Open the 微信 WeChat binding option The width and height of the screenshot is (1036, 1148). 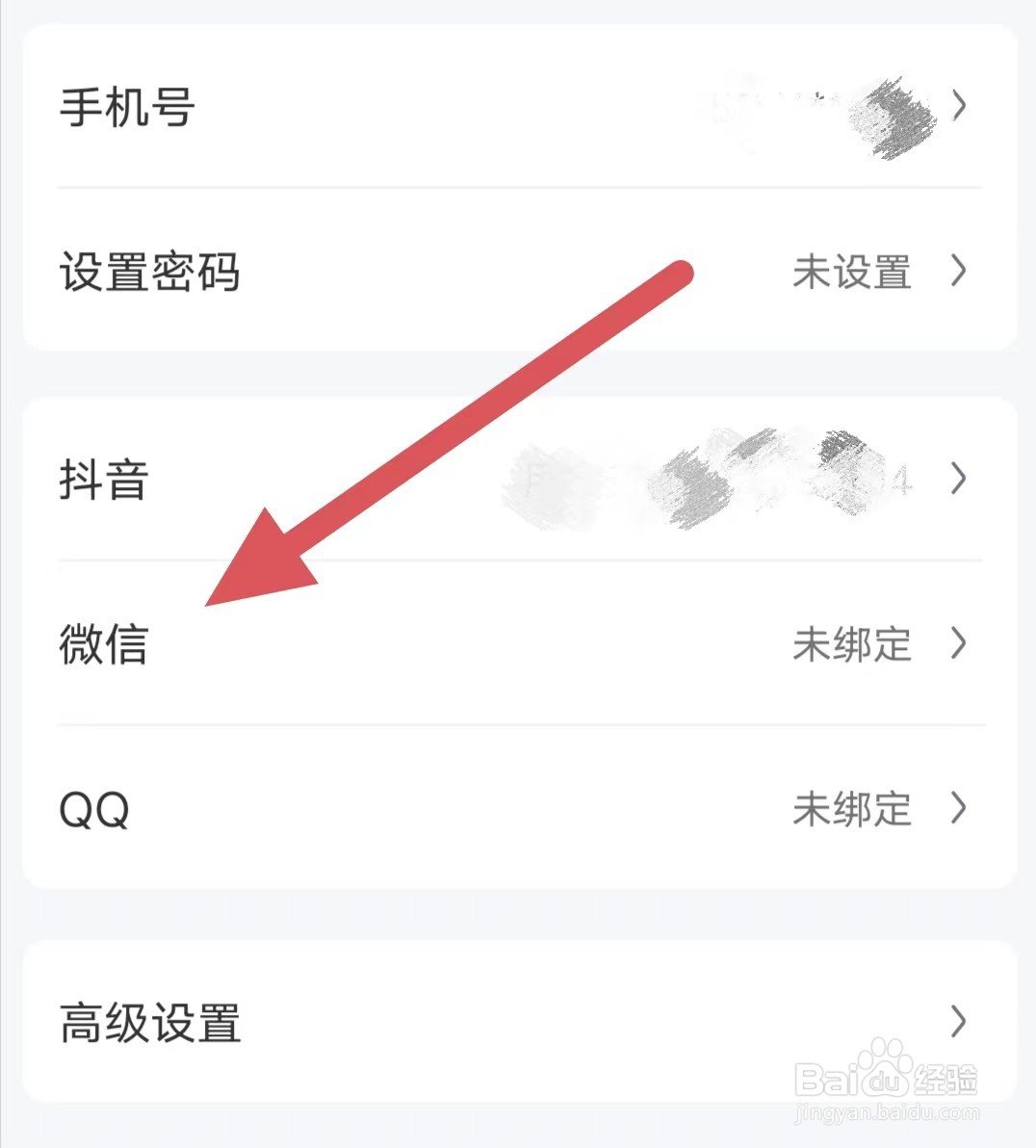coord(104,647)
